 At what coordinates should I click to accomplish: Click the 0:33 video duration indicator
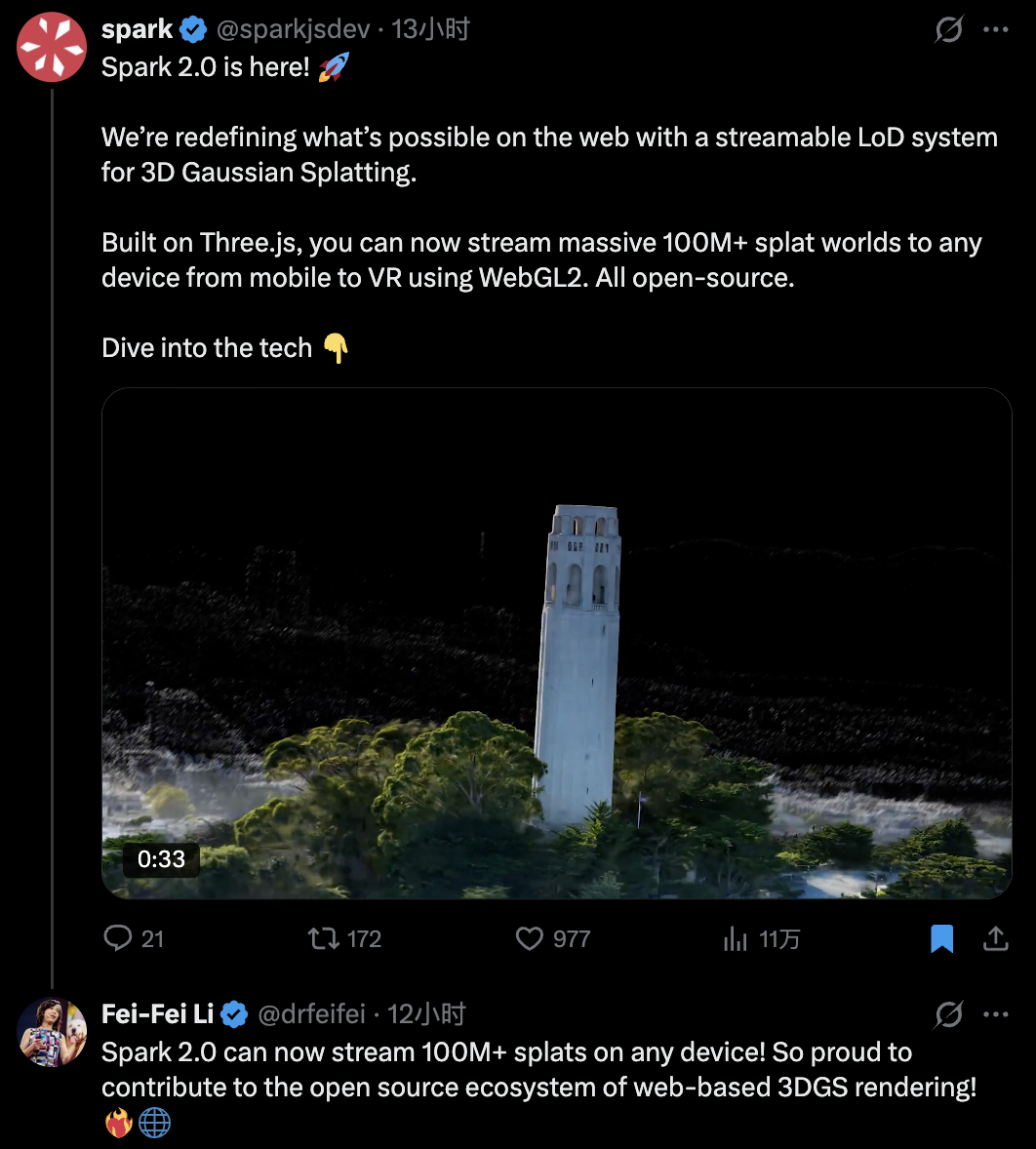(x=161, y=859)
